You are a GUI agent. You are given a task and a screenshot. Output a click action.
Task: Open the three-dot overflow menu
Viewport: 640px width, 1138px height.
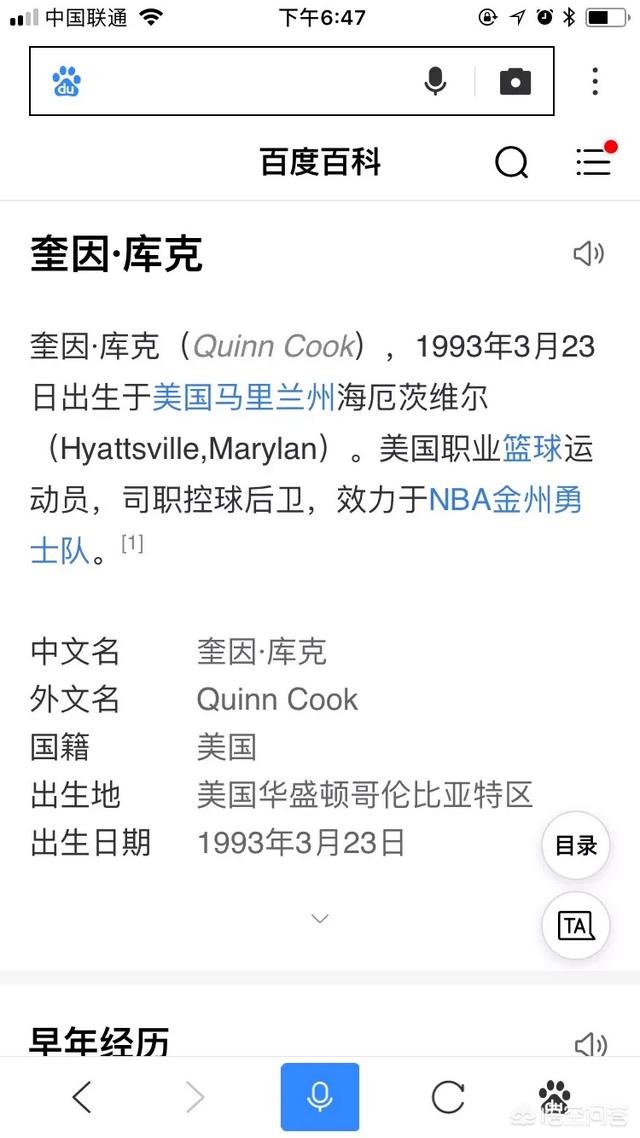point(595,81)
